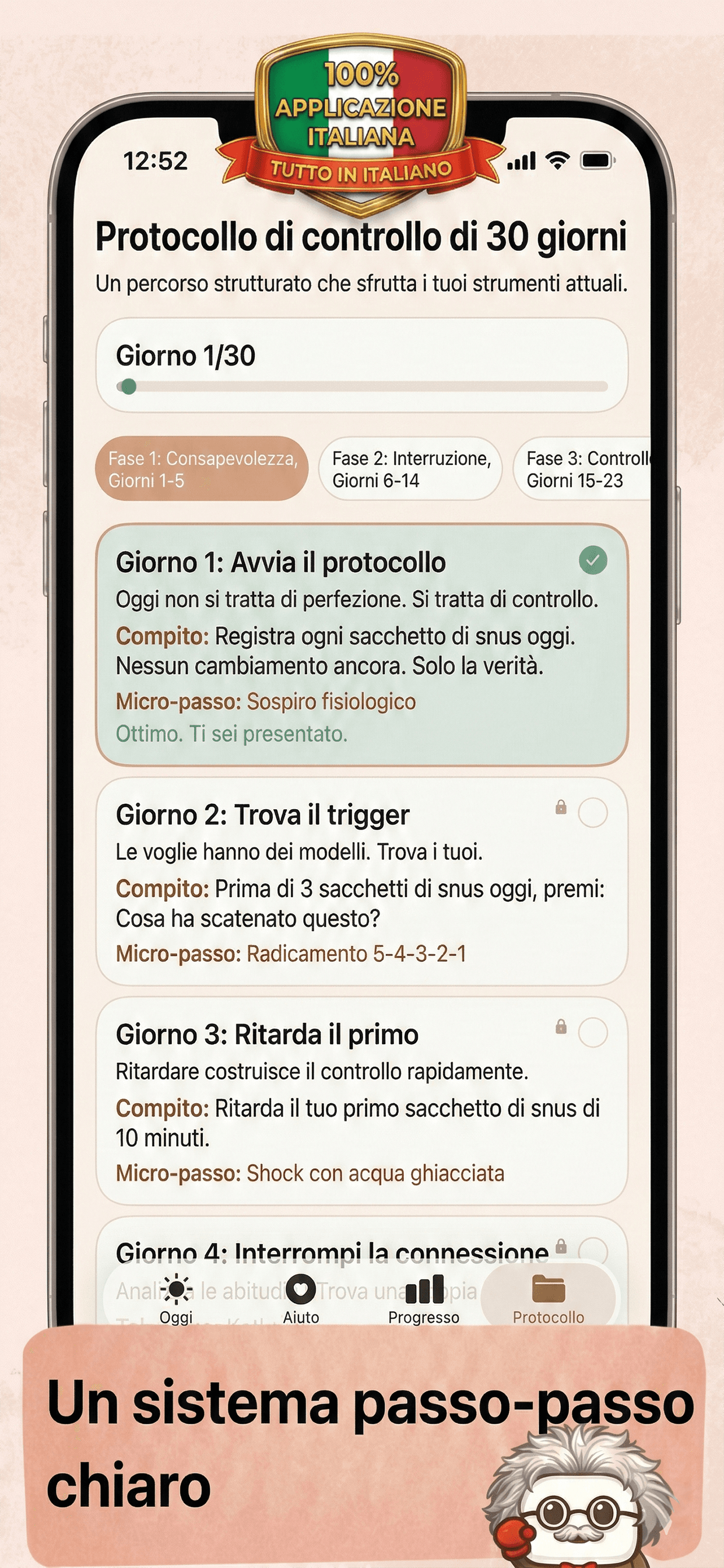This screenshot has width=724, height=1568.
Task: Tap the lock icon on Giorno 2
Action: click(560, 808)
